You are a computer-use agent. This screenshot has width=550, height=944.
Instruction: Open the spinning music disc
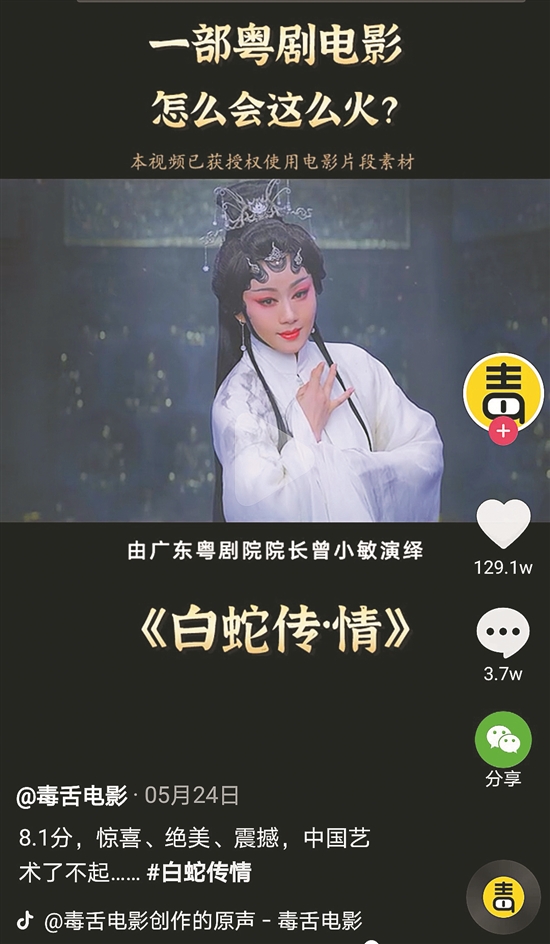503,897
